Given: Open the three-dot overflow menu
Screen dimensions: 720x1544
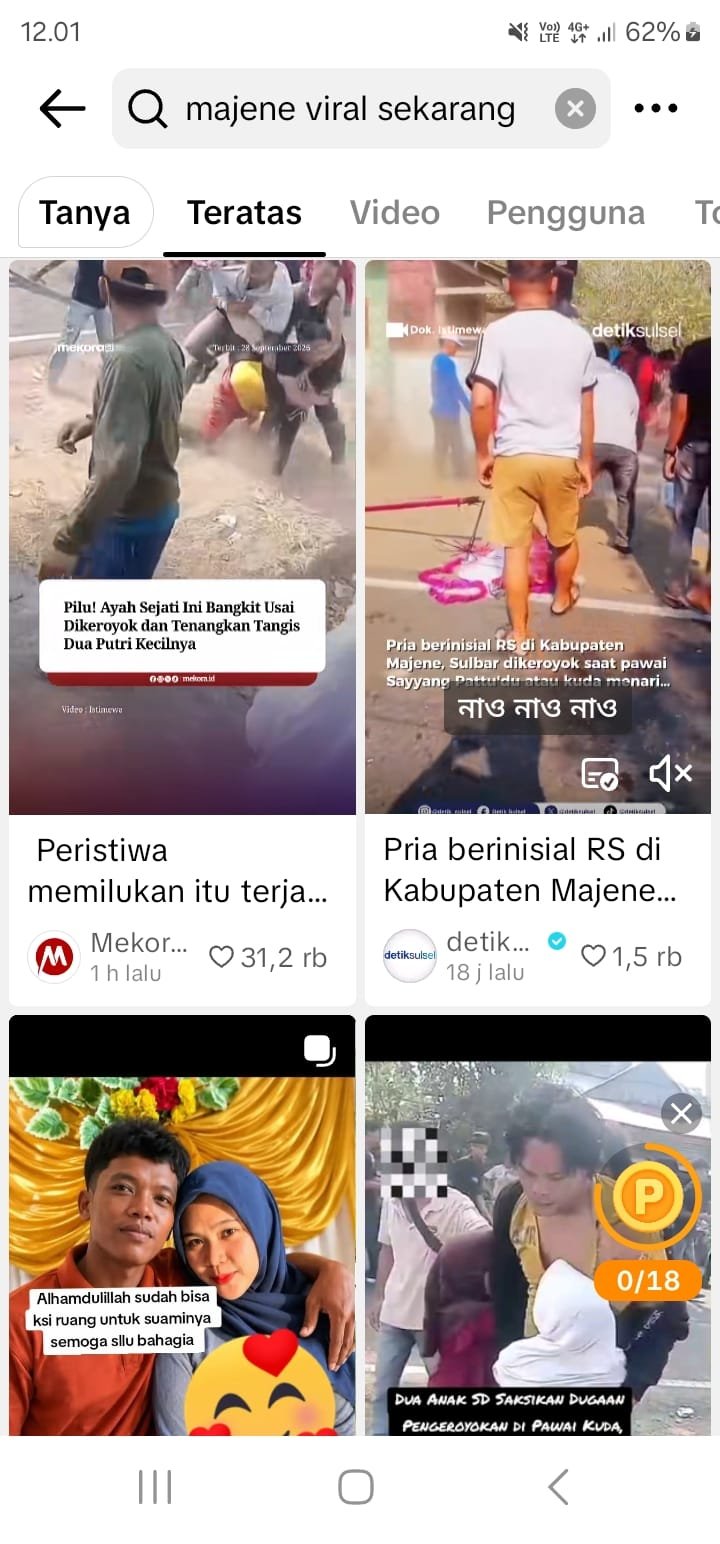Looking at the screenshot, I should pos(656,109).
